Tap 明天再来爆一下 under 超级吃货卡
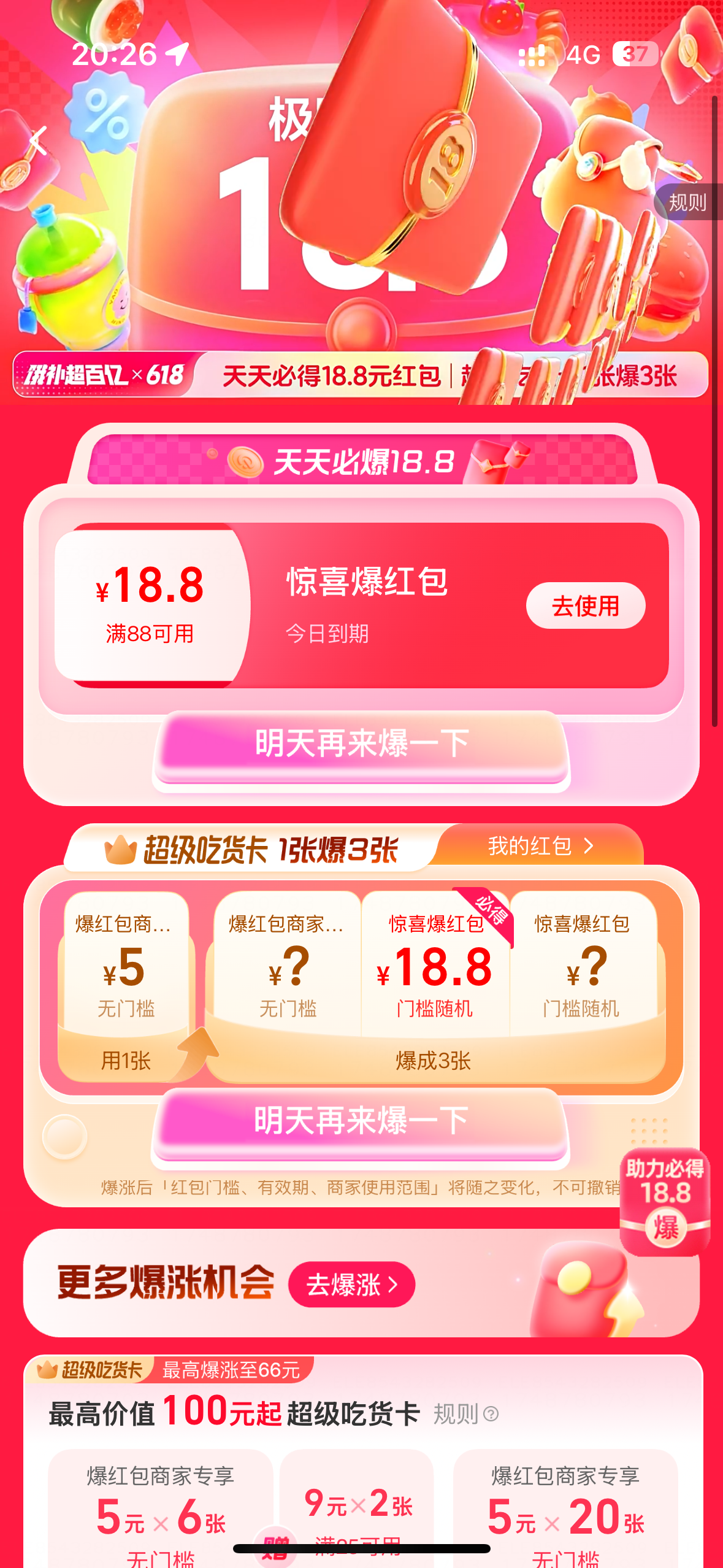Image resolution: width=723 pixels, height=1568 pixels. click(361, 1121)
